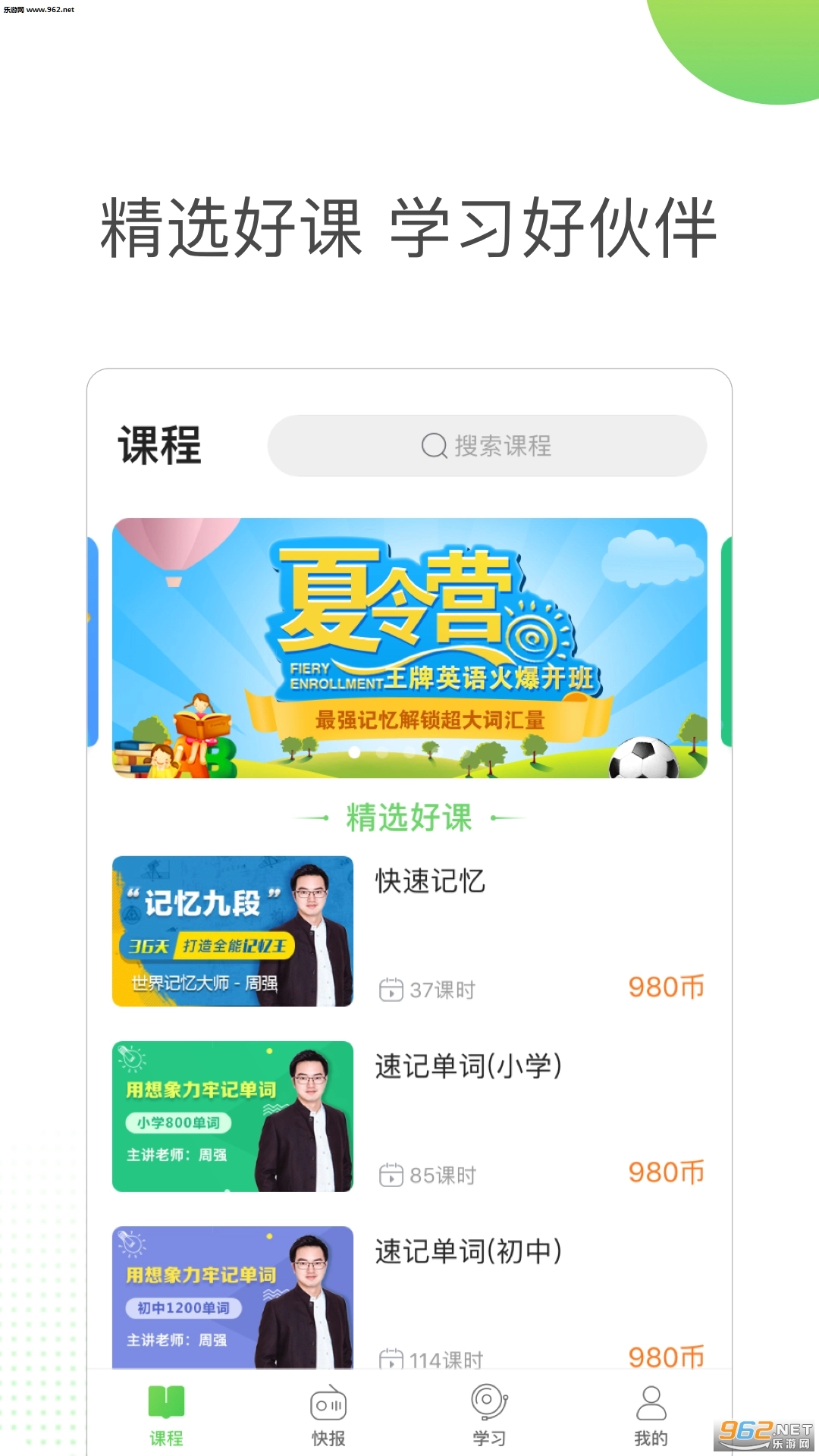Click the search magnifier icon
This screenshot has width=819, height=1456.
coord(432,447)
